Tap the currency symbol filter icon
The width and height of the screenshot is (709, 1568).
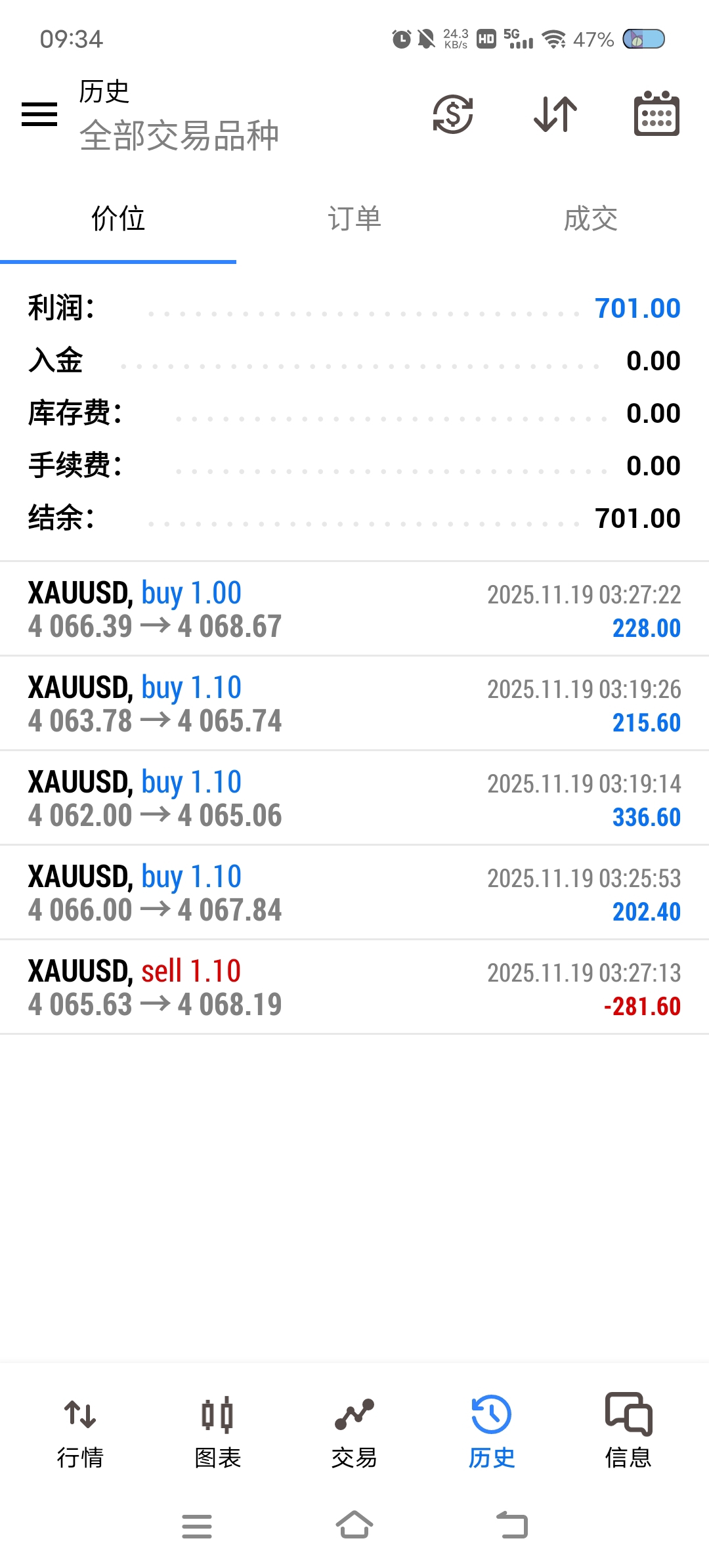tap(453, 114)
